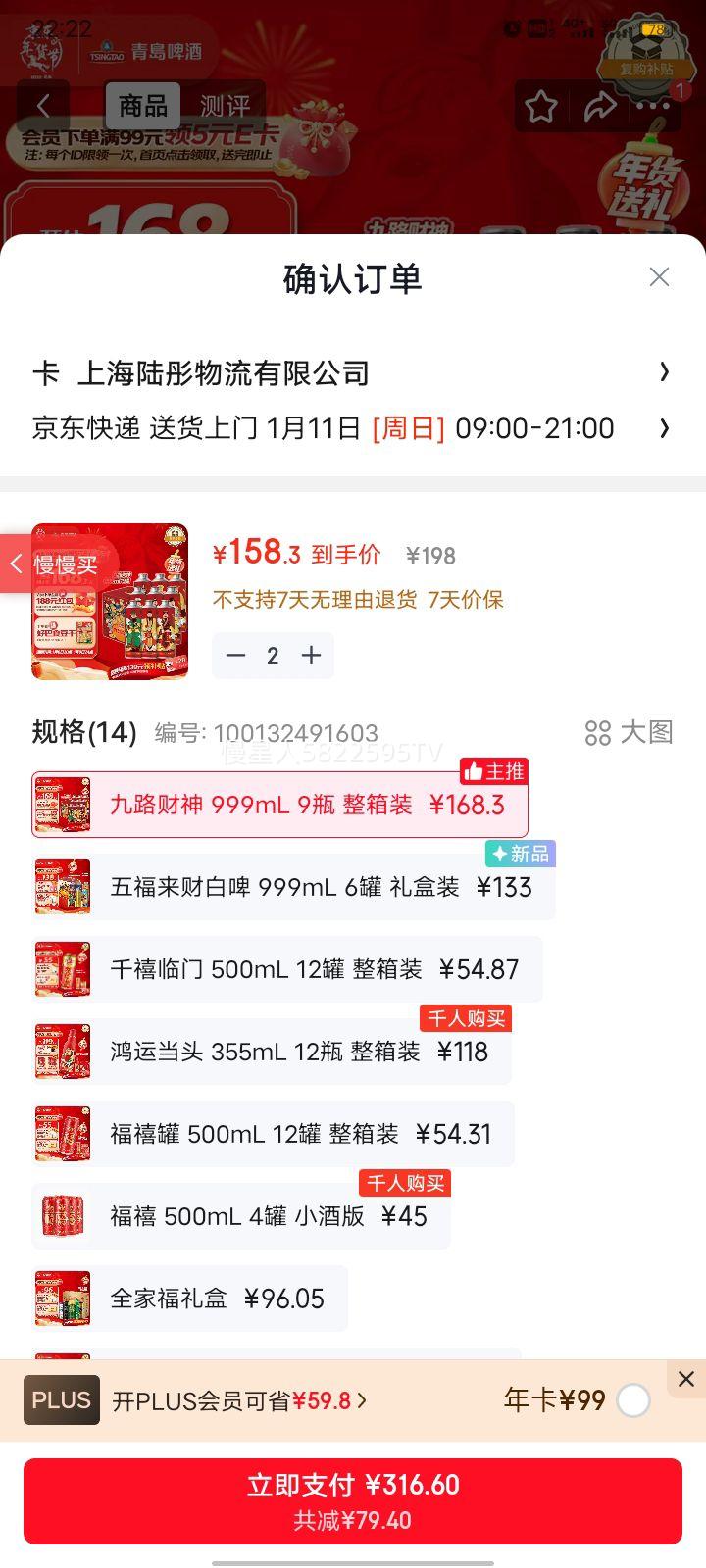Screen dimensions: 706x1568
Task: Select the 五福来财白啤 gift box spec
Action: pos(294,887)
